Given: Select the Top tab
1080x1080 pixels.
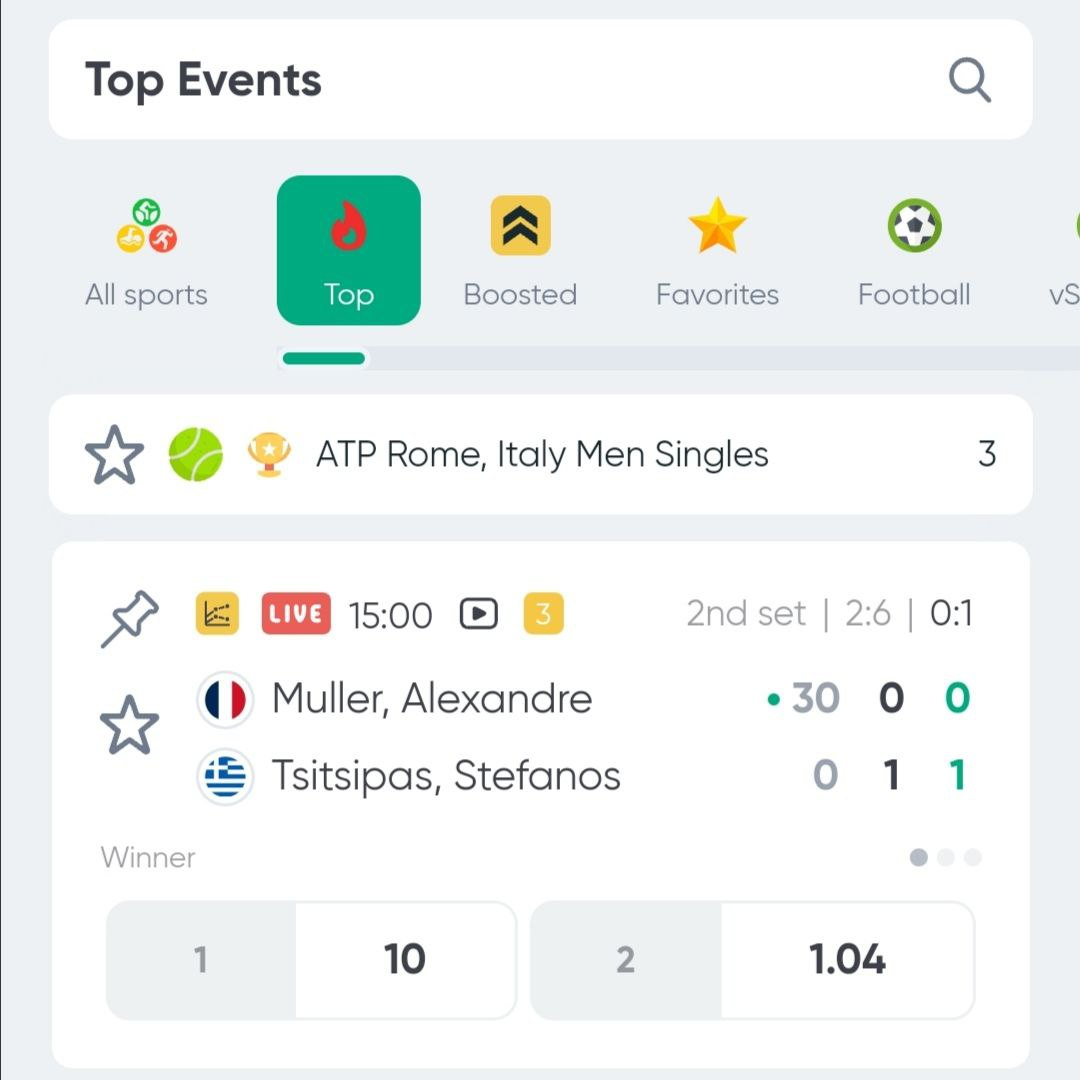Looking at the screenshot, I should pos(348,251).
